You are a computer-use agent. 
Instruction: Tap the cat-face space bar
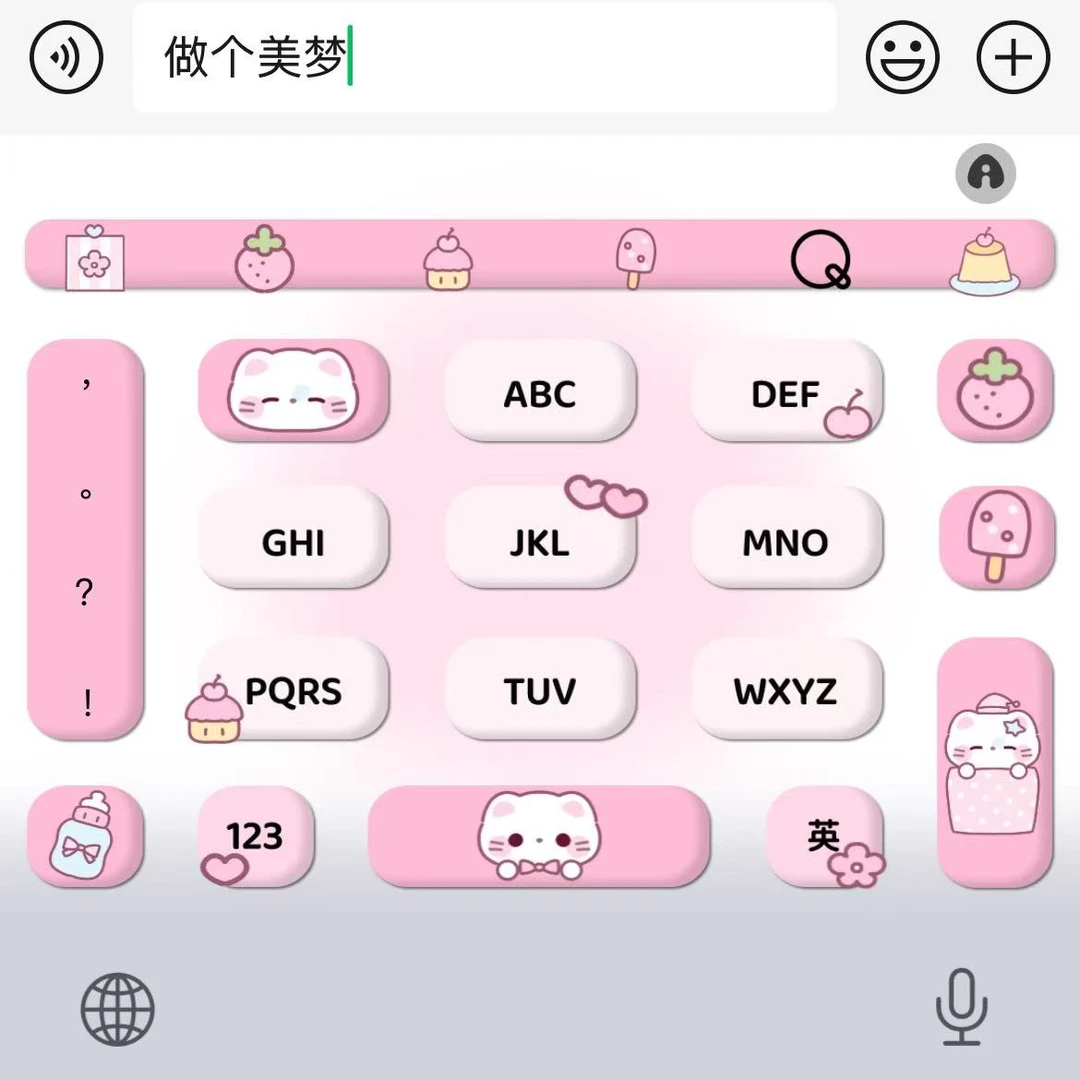click(x=540, y=836)
